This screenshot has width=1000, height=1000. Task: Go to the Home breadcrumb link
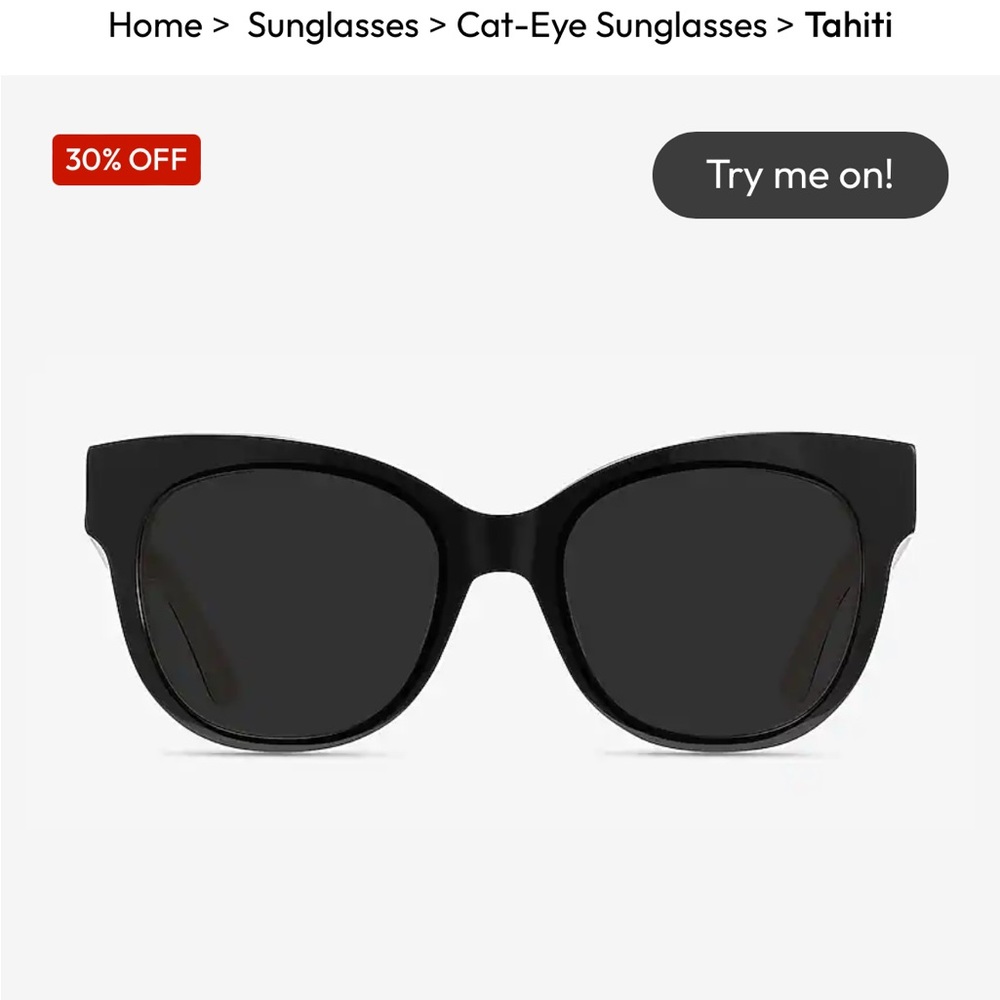156,25
